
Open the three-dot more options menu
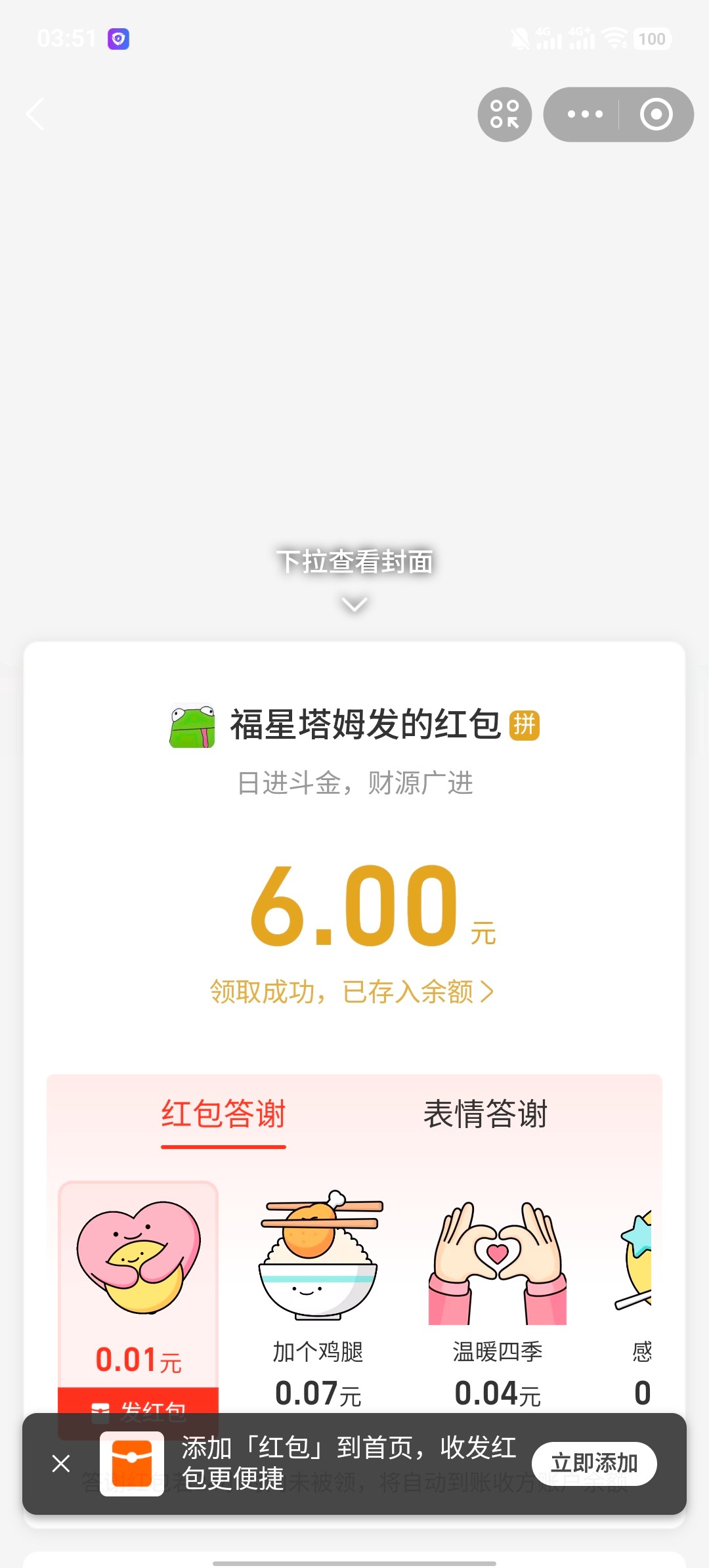584,114
